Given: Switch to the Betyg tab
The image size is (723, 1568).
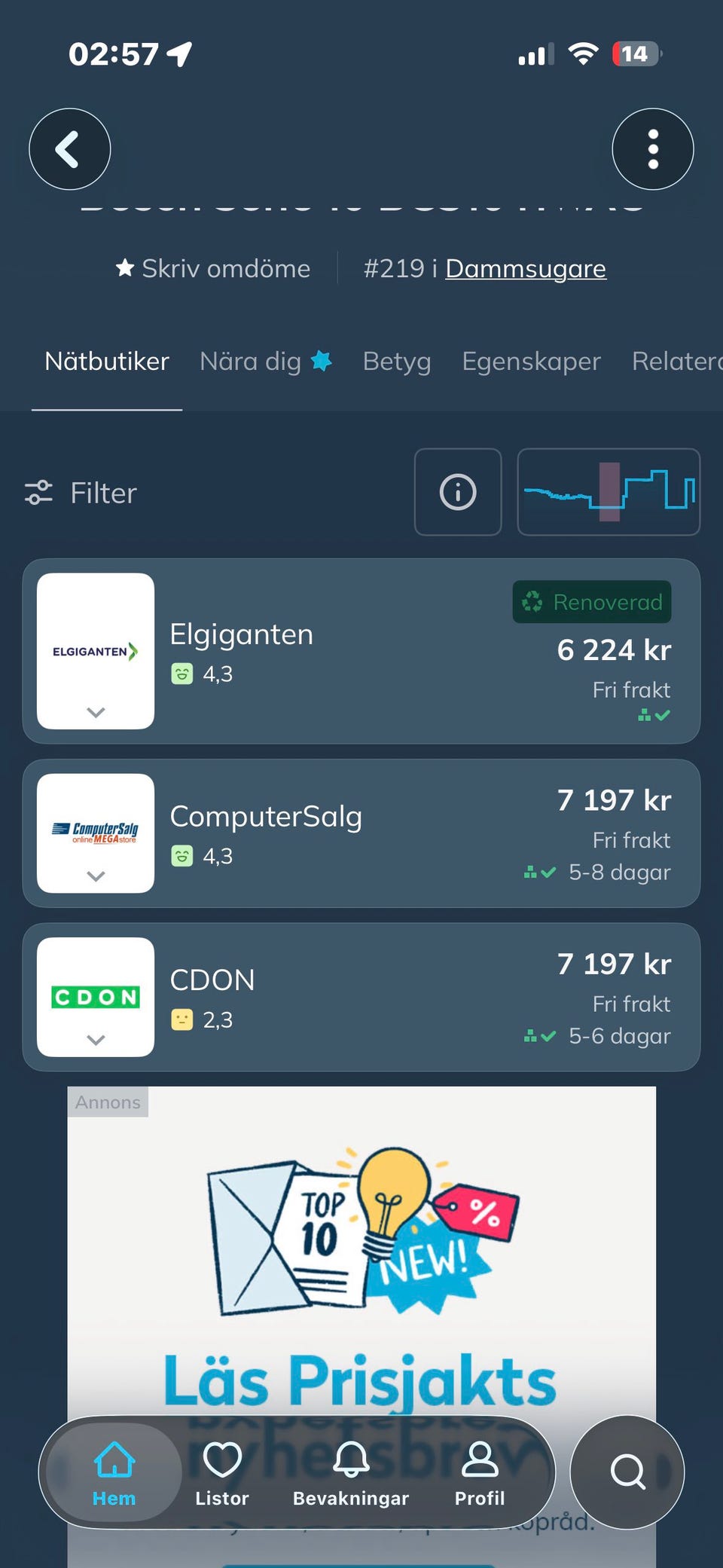Looking at the screenshot, I should [x=396, y=362].
